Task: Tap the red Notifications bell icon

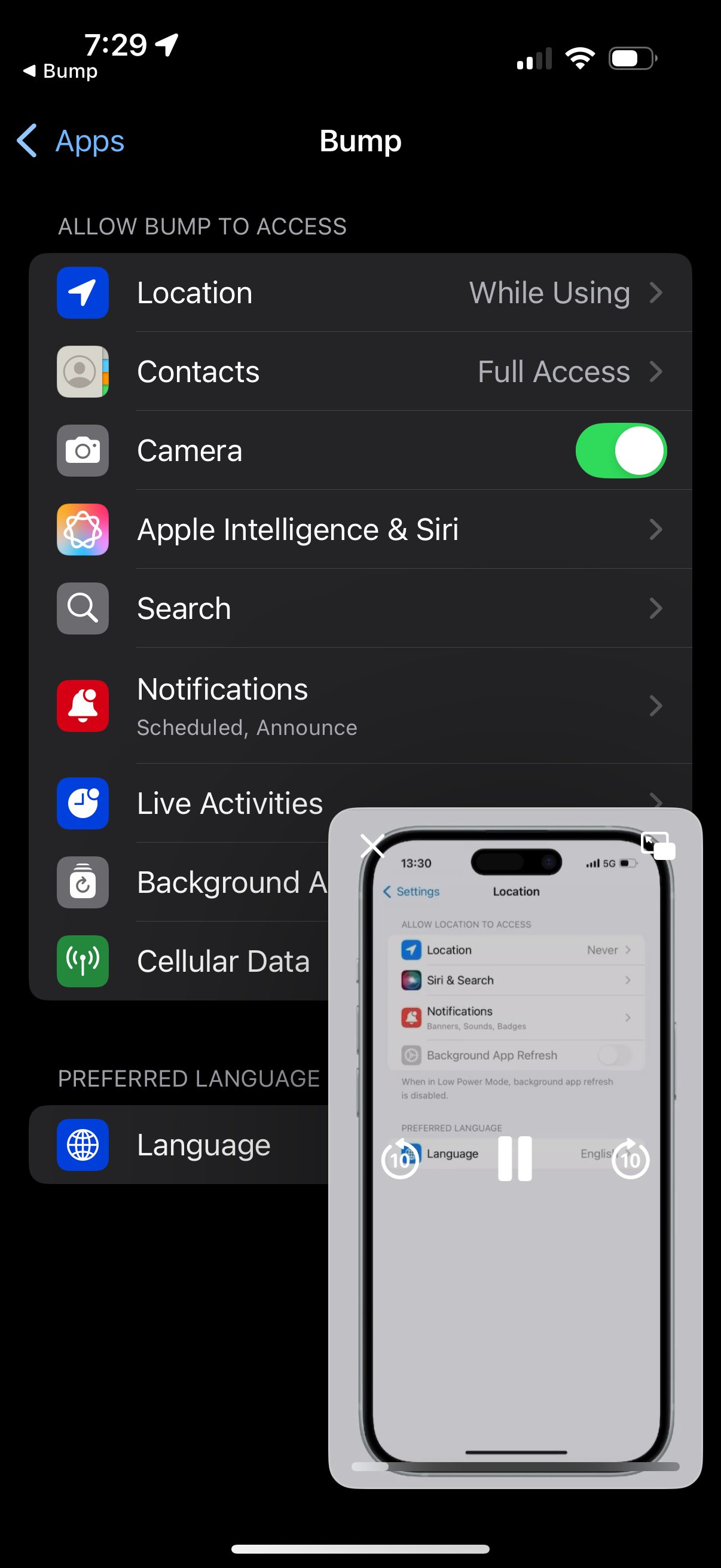Action: click(82, 706)
